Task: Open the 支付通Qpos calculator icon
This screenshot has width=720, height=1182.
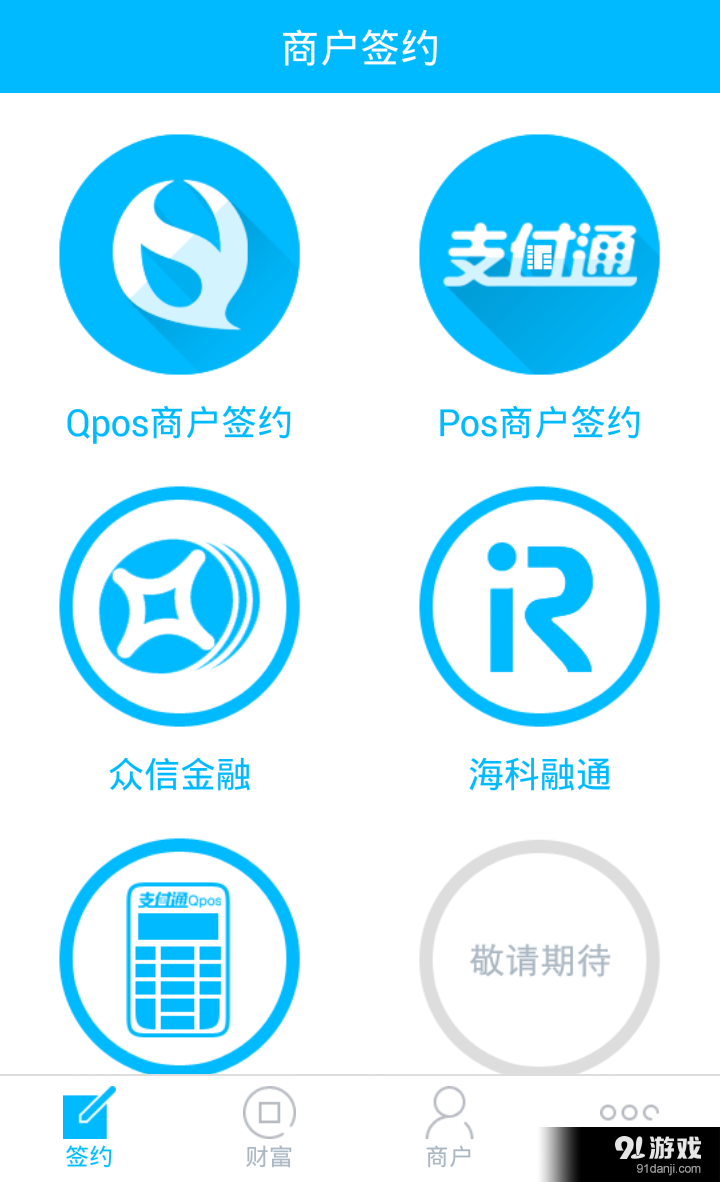Action: coord(180,957)
